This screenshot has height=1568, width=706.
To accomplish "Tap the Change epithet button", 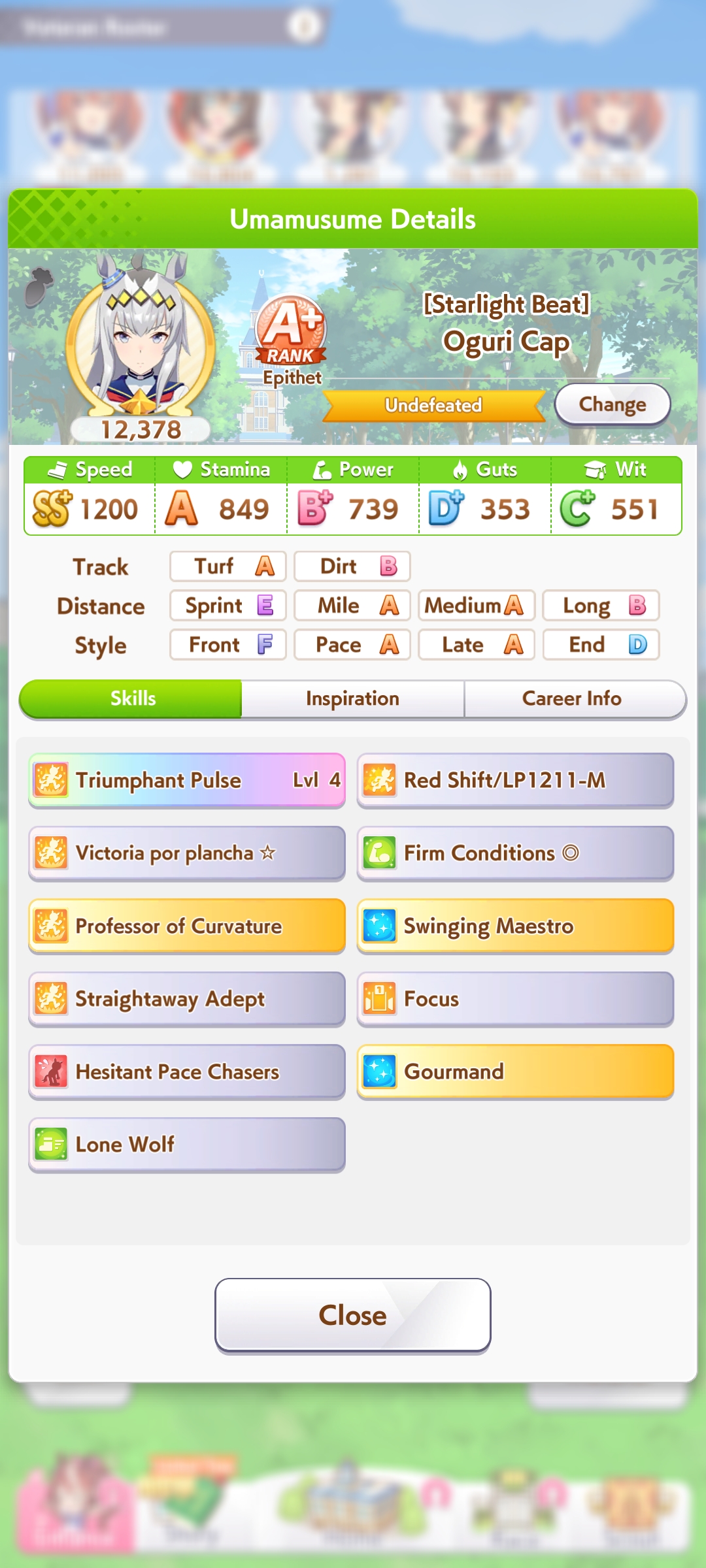I will coord(613,404).
